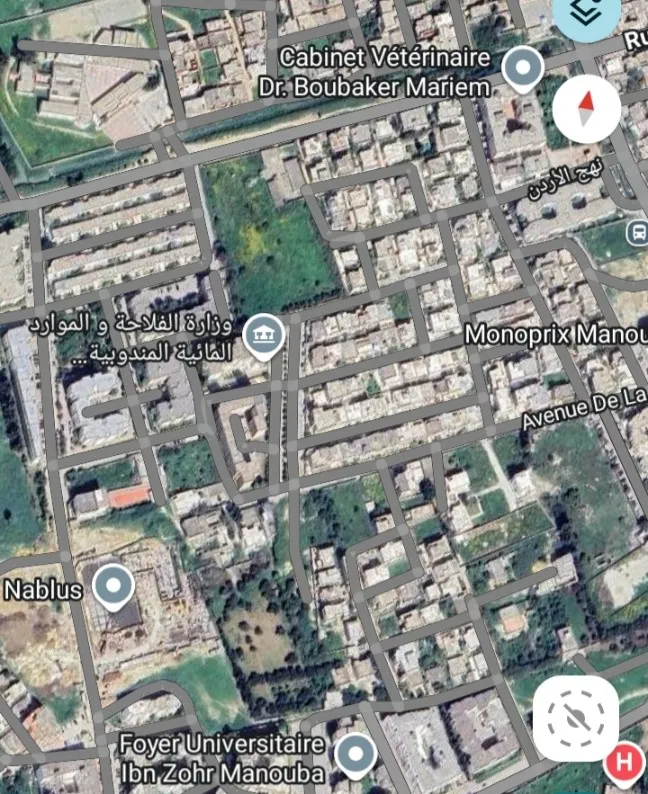Open the Nablus place marker
Screen dimensions: 648x794
[x=113, y=586]
